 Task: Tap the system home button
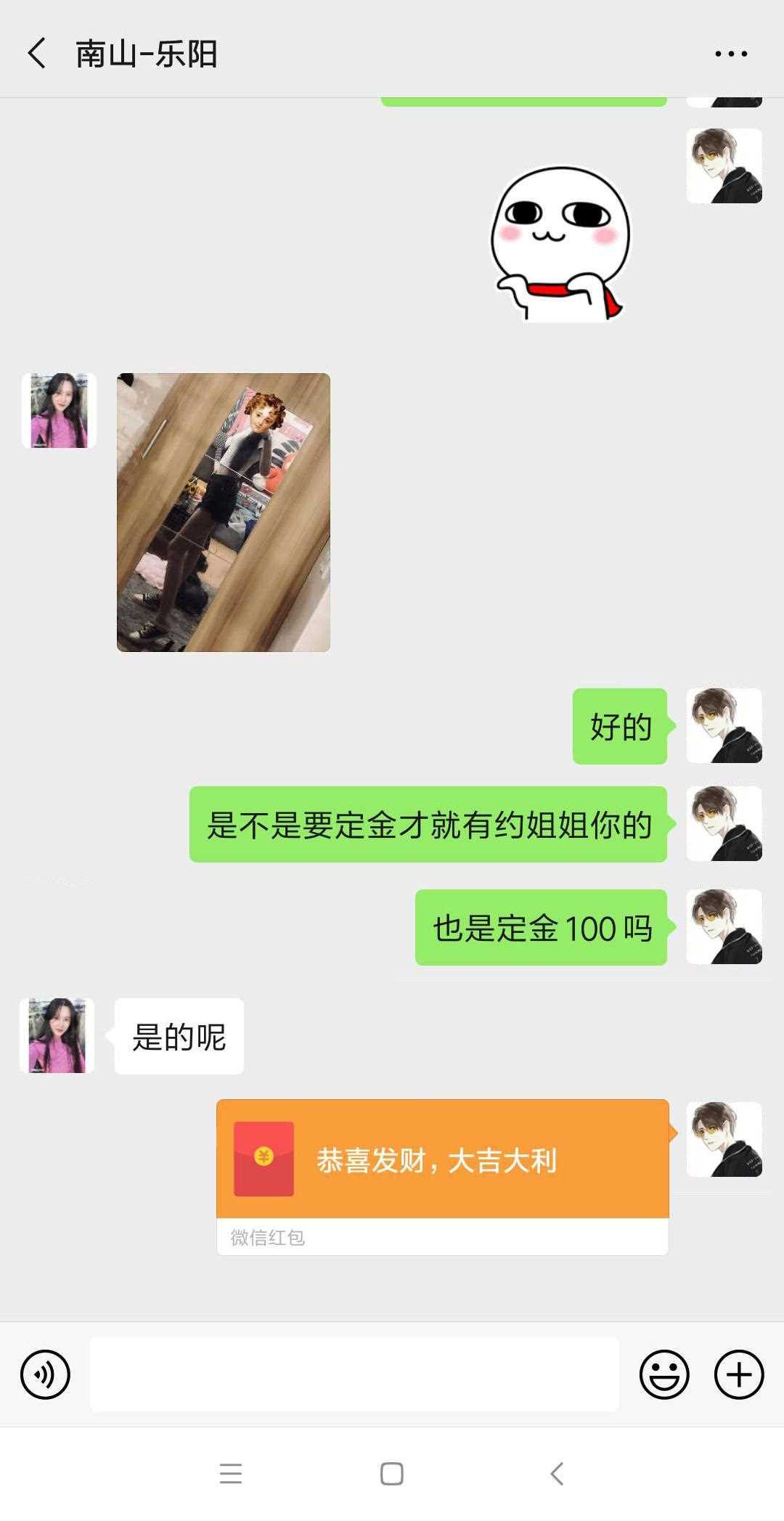(x=392, y=1473)
